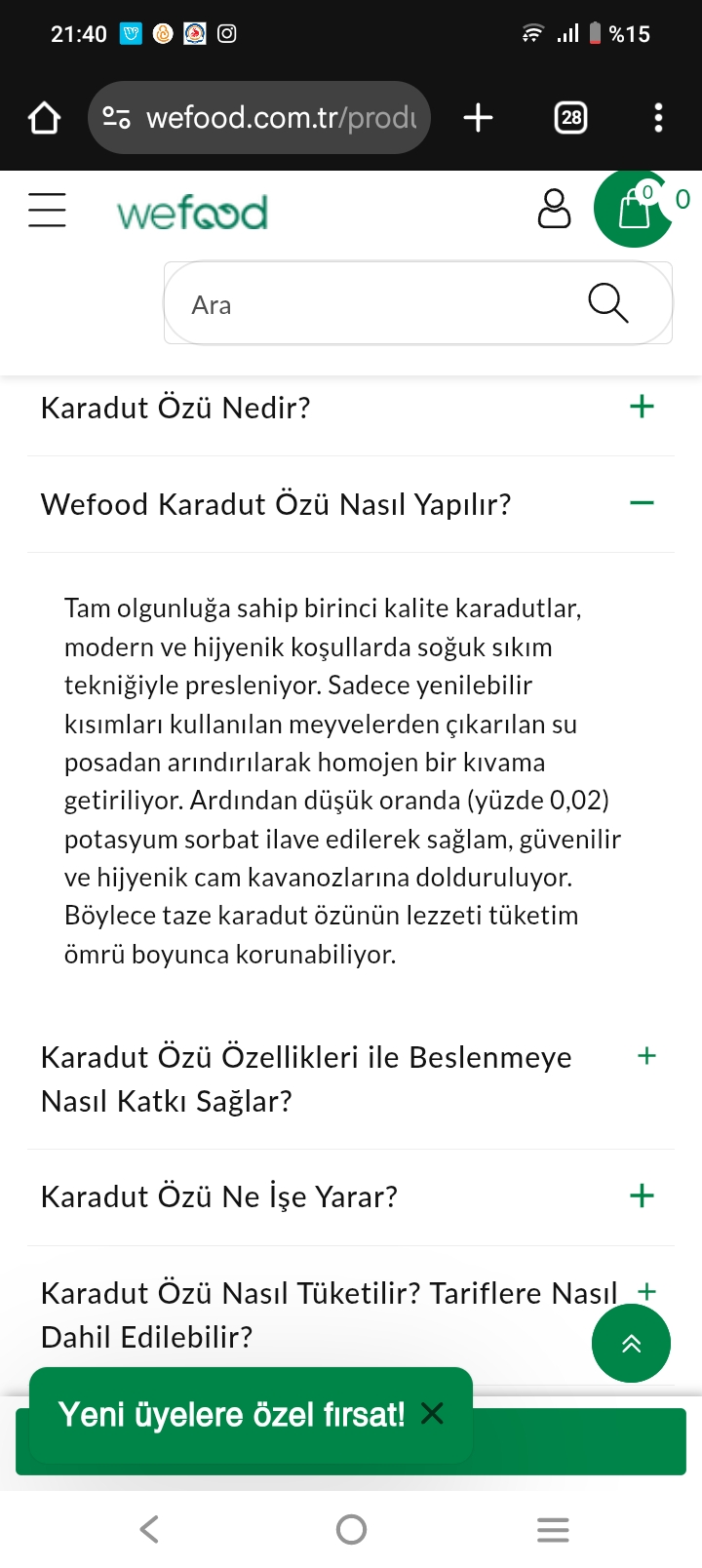Tap the scroll-to-top arrow button
The width and height of the screenshot is (702, 1568).
(x=631, y=1344)
